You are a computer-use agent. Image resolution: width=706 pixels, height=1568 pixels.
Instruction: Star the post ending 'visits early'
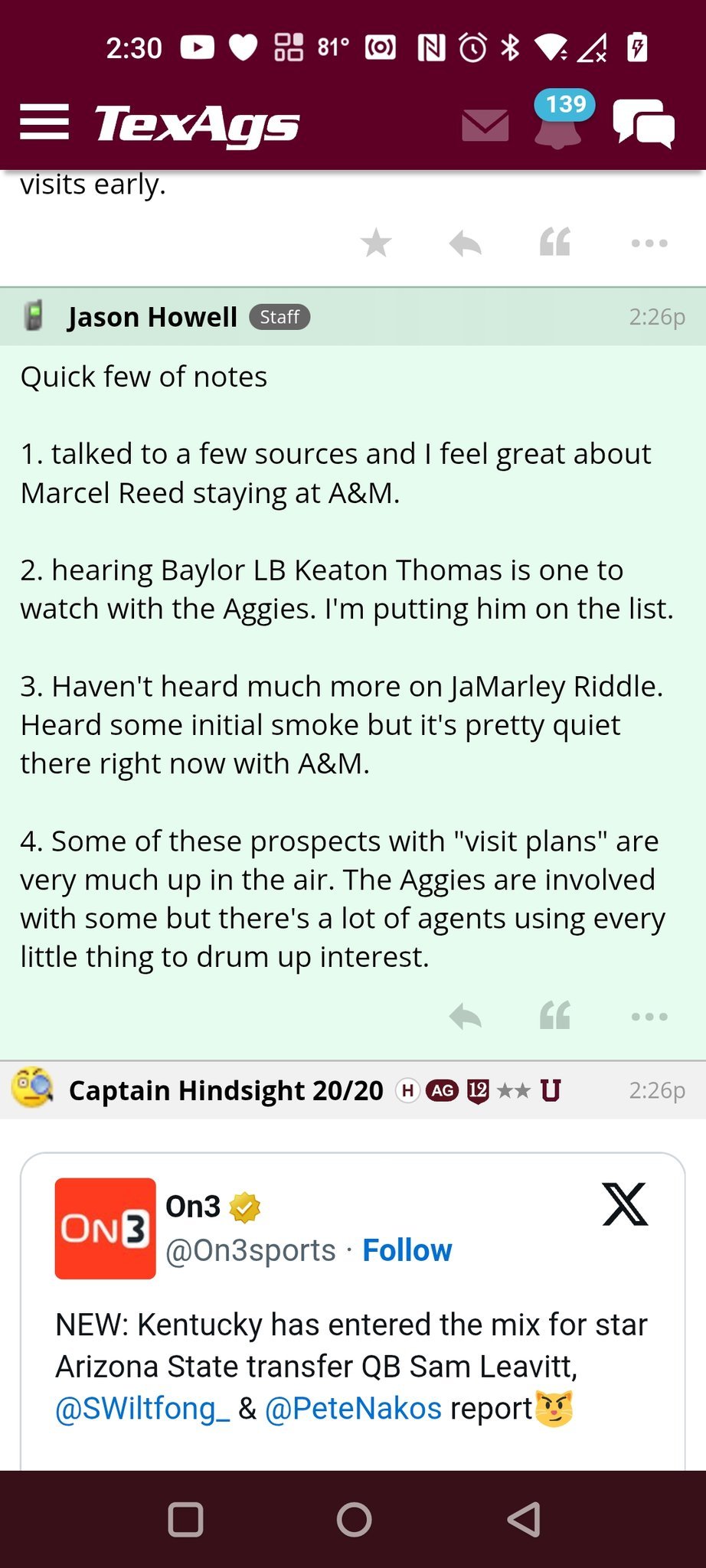tap(376, 243)
